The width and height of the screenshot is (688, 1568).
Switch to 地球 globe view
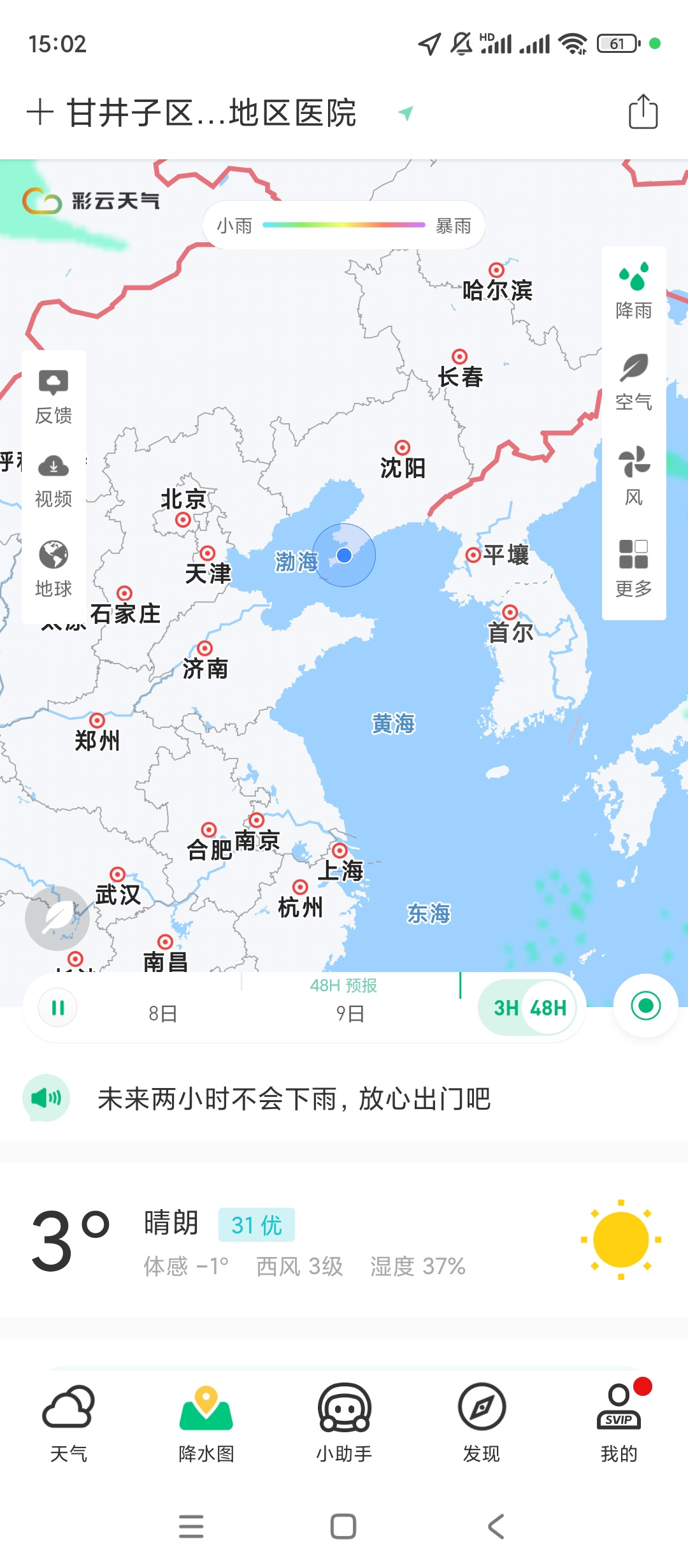click(x=54, y=569)
